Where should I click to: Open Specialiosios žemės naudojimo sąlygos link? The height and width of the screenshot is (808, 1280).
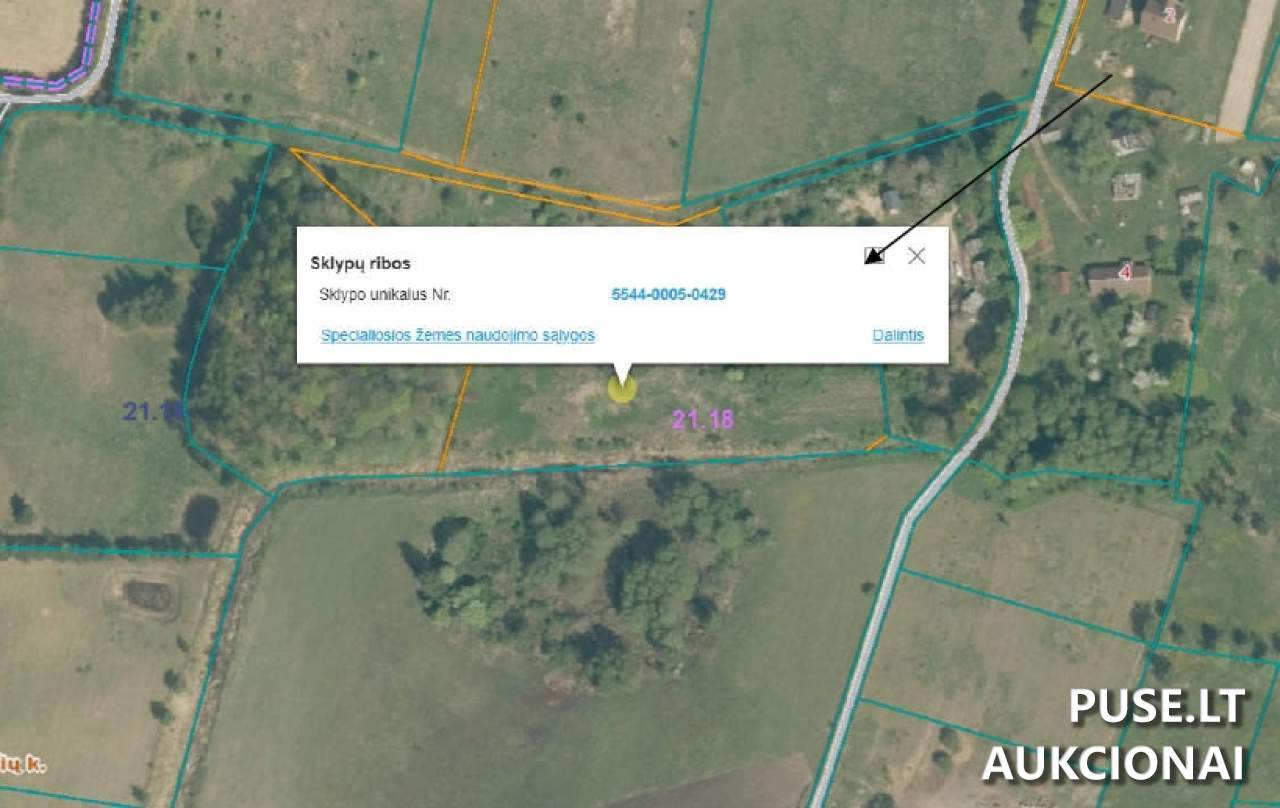click(457, 336)
